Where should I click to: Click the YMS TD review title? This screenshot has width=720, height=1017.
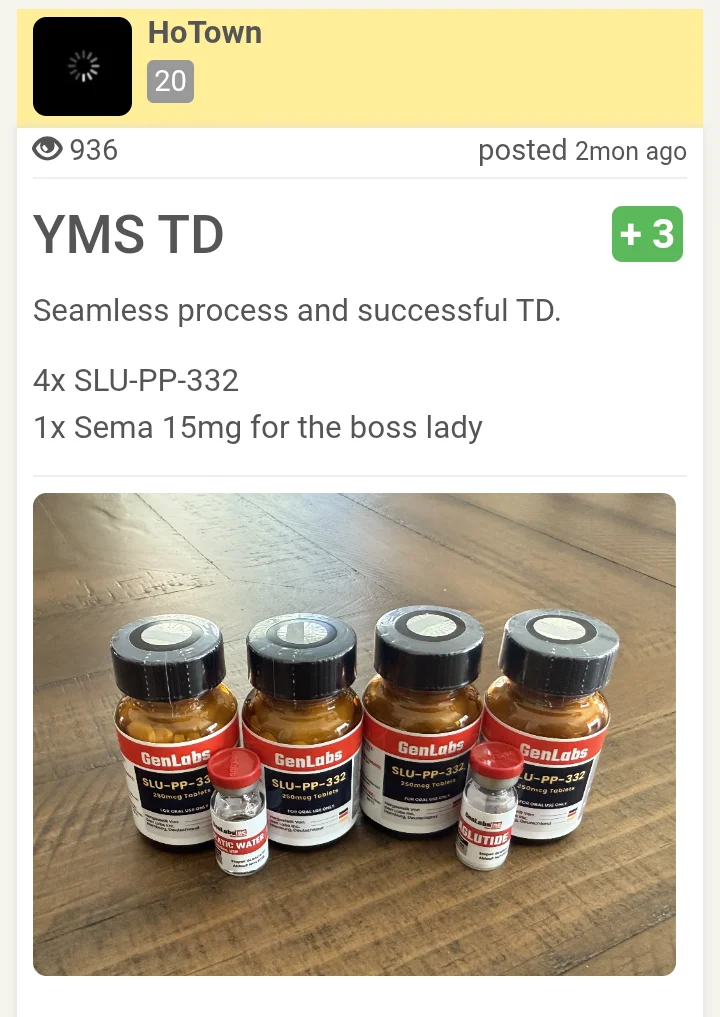point(128,234)
